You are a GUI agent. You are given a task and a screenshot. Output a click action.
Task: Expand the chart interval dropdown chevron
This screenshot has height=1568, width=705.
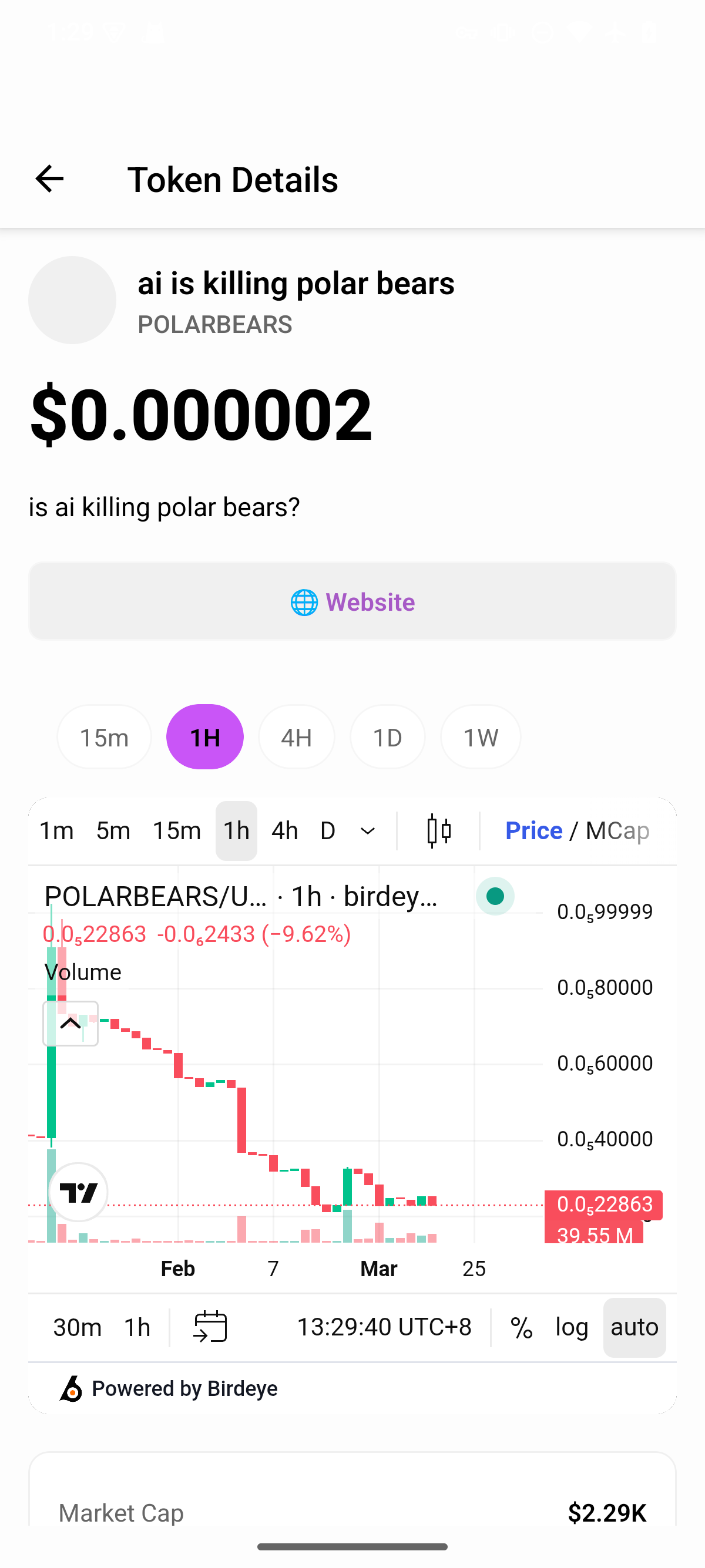367,830
